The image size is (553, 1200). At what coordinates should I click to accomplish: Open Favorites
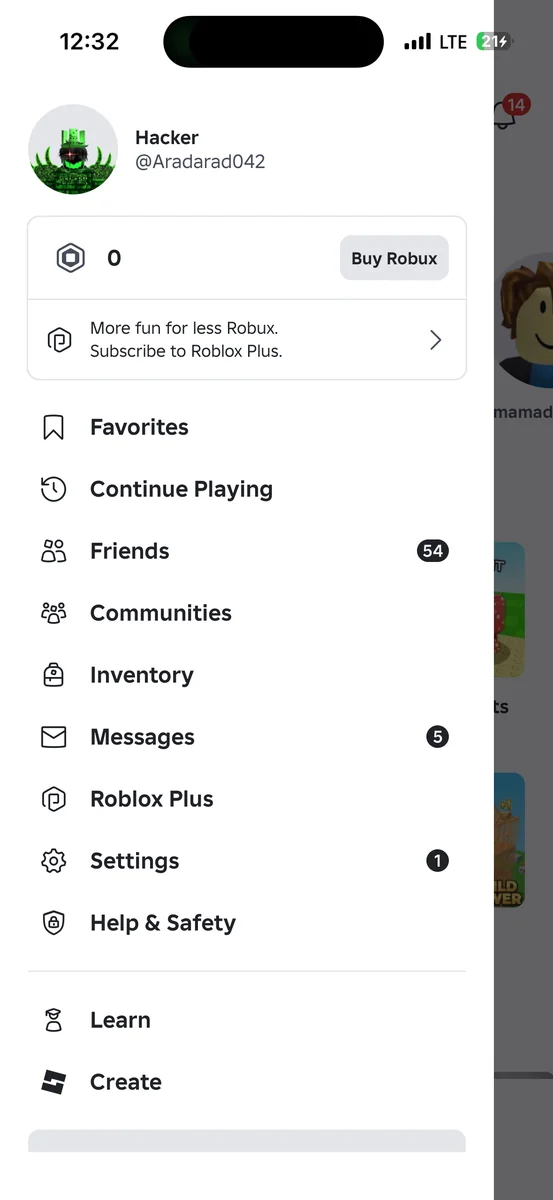click(x=247, y=427)
